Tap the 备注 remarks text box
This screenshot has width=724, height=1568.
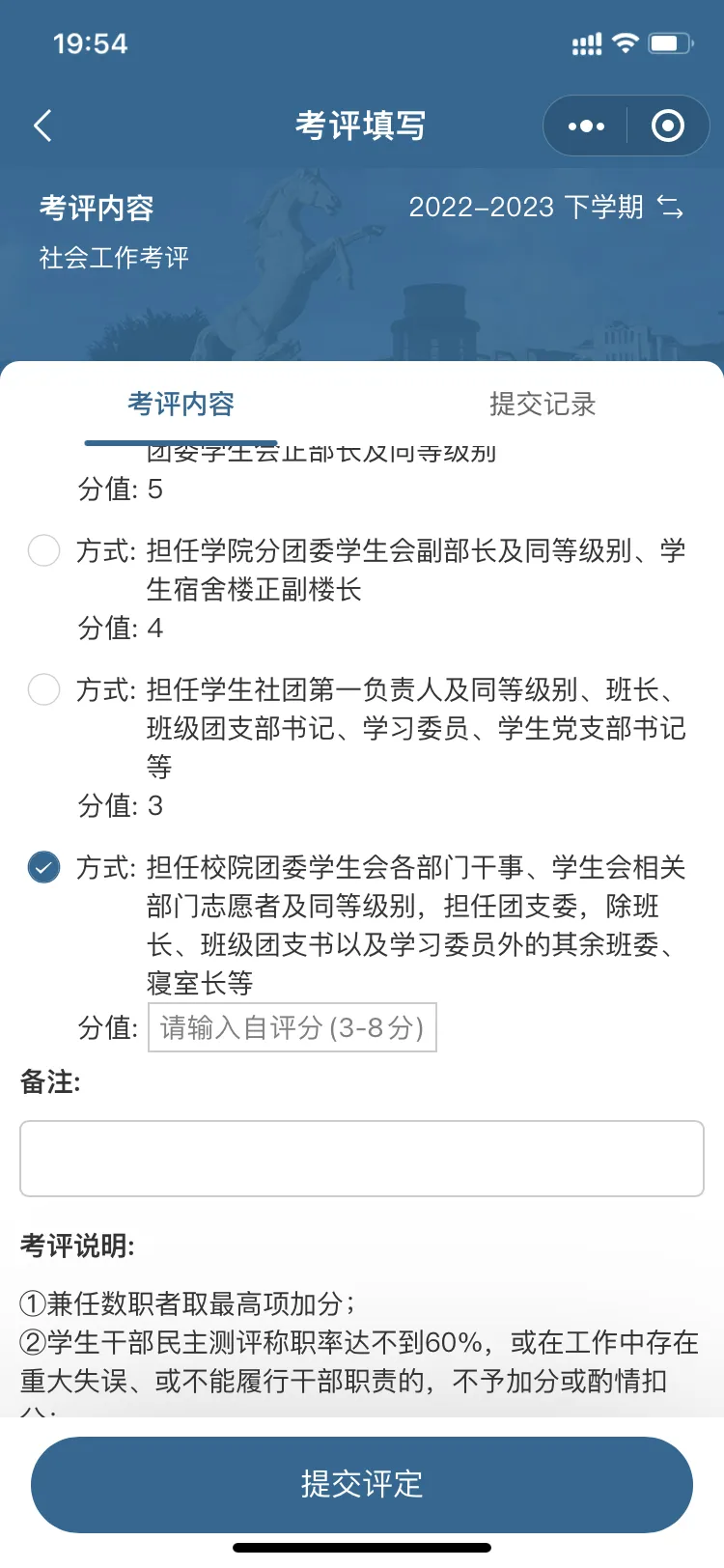click(x=361, y=1158)
